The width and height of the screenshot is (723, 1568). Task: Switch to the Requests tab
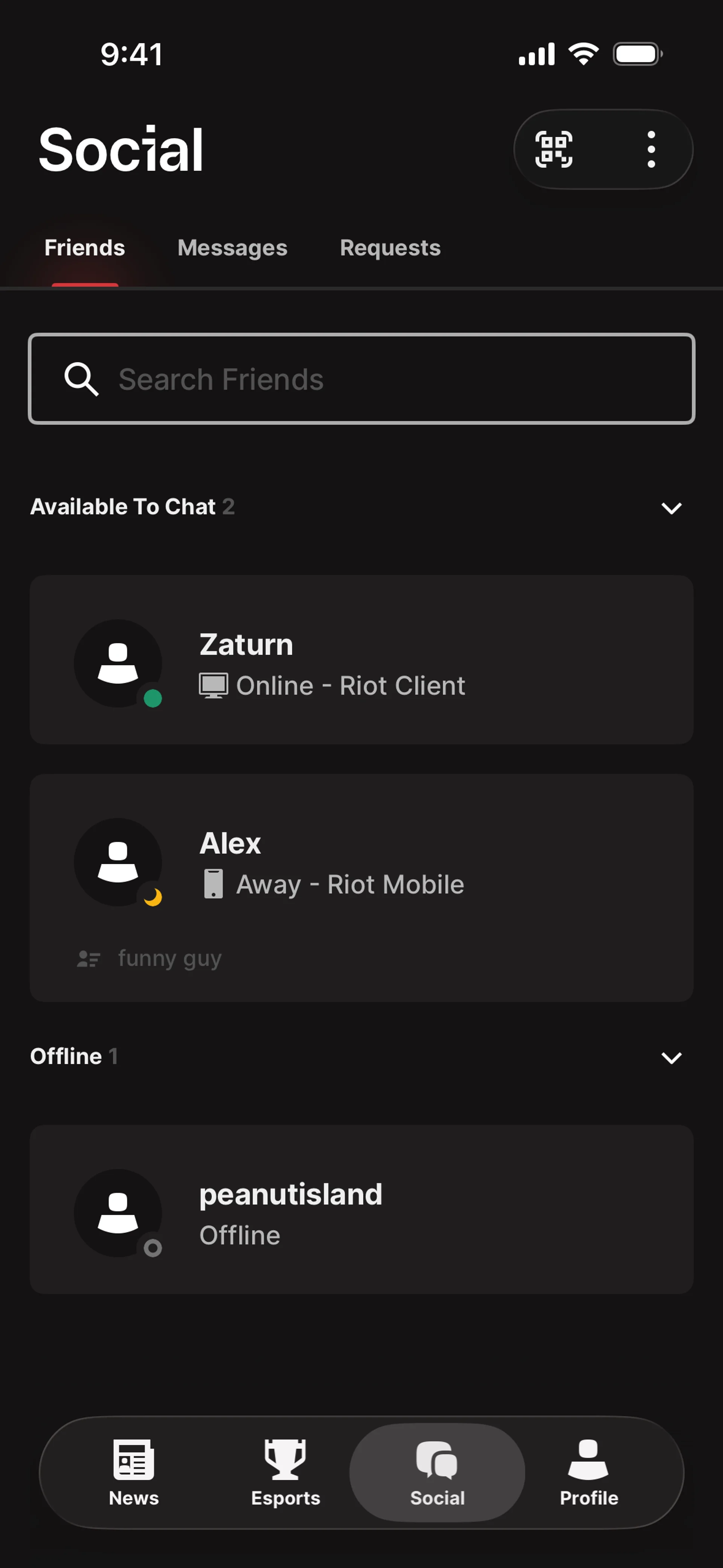(x=390, y=248)
